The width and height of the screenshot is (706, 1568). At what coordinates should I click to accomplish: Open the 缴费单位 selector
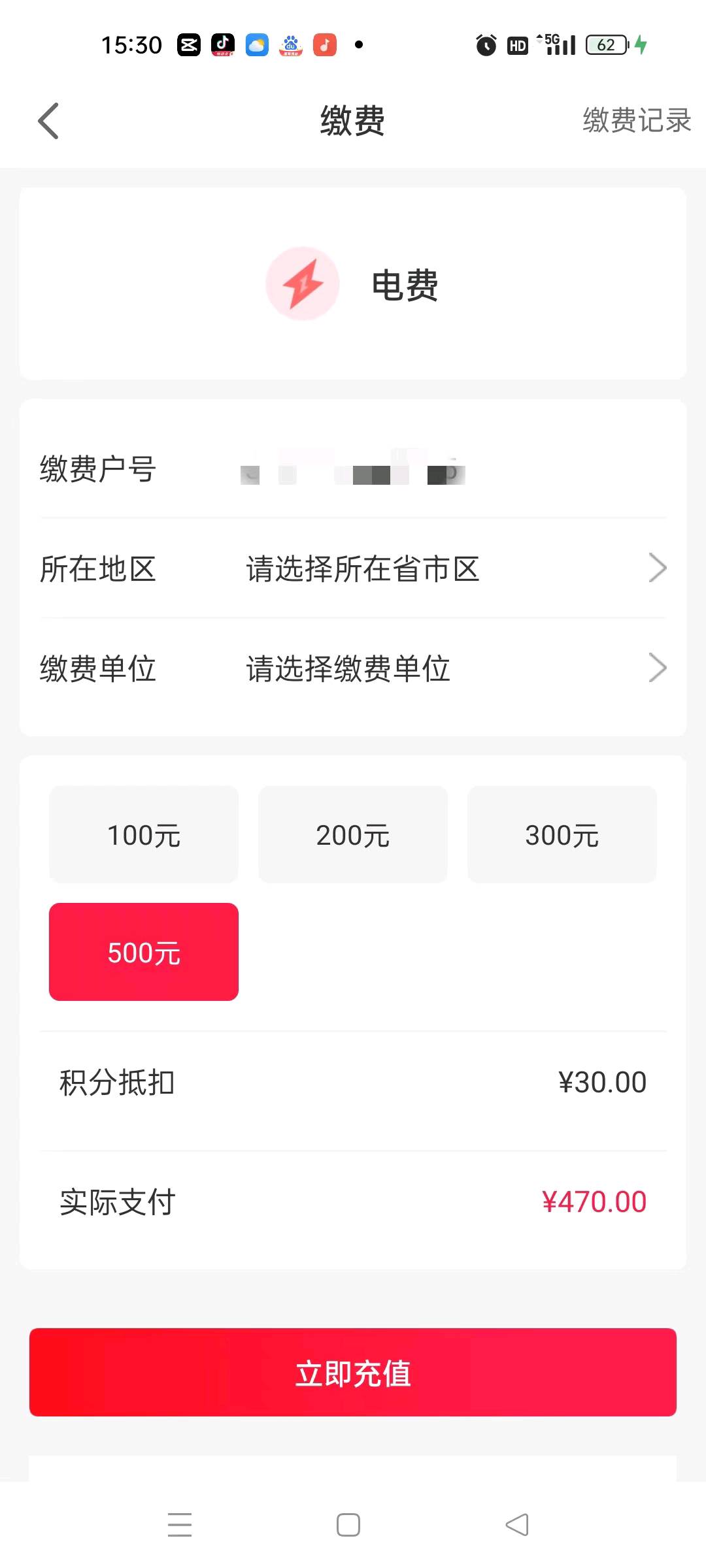click(x=353, y=668)
